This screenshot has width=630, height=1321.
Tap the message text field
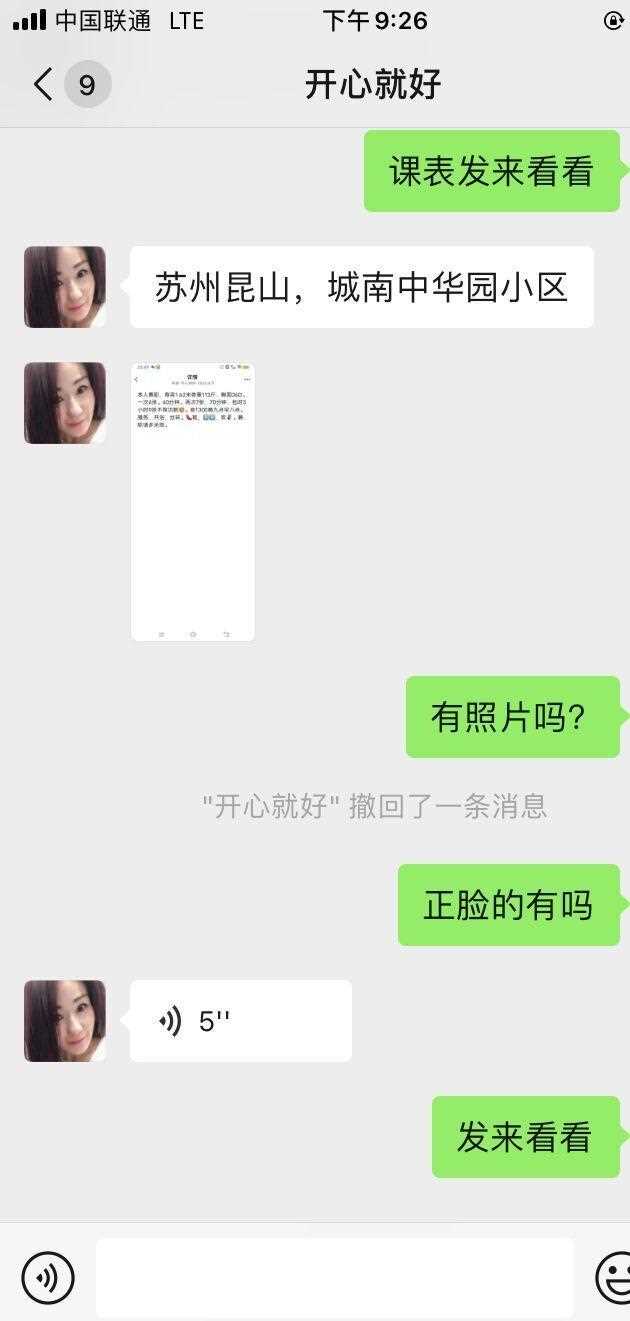tap(334, 1277)
